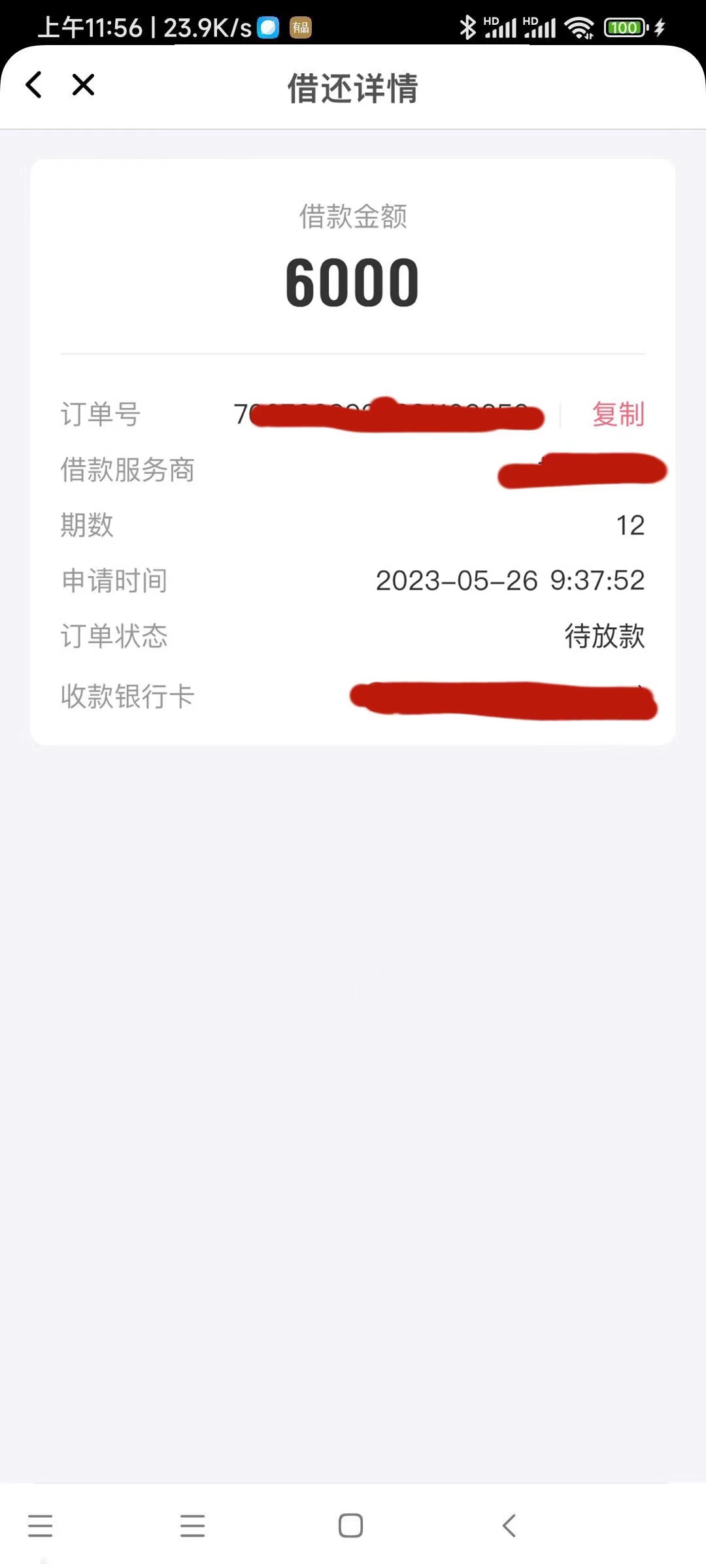Open the 收款银行卡 row

click(353, 696)
